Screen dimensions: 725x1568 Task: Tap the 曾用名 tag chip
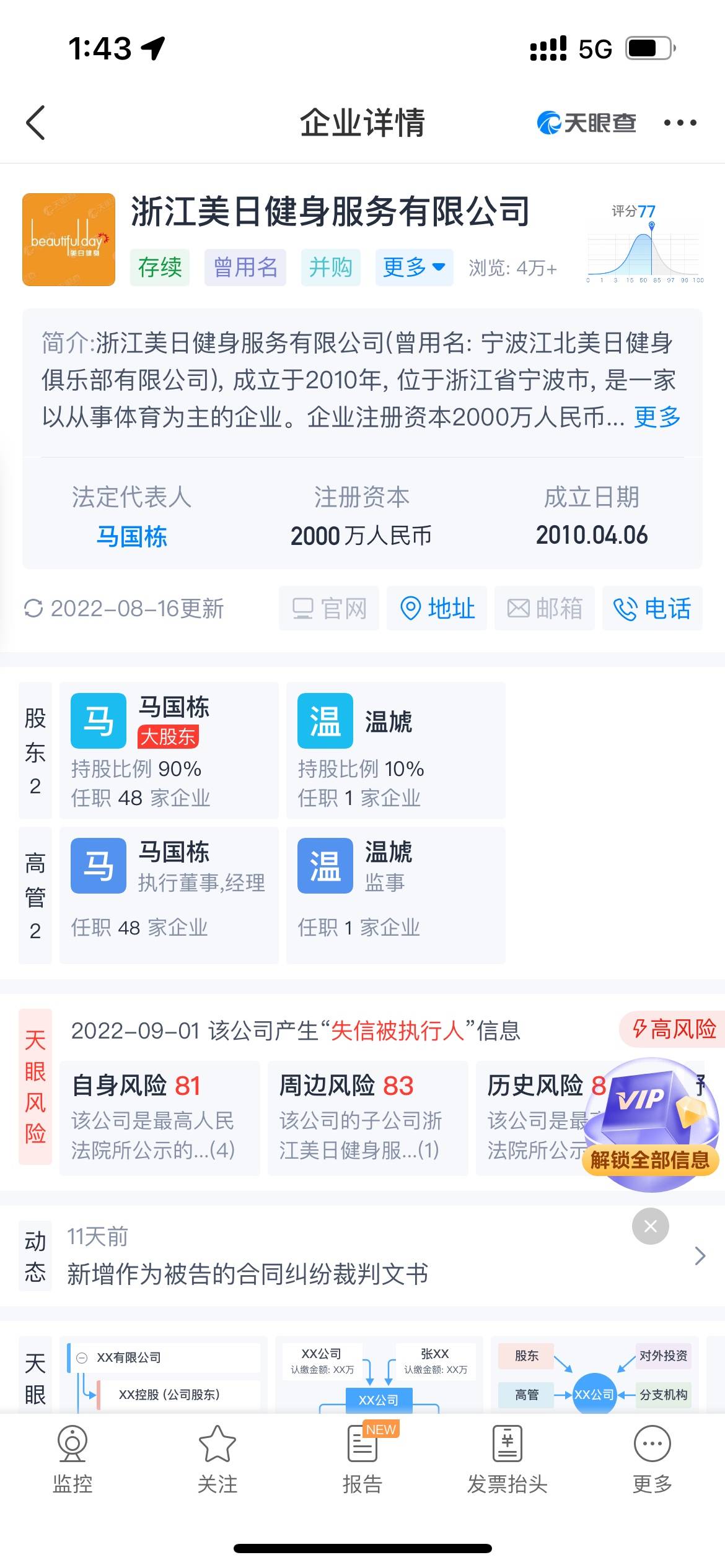(x=245, y=268)
